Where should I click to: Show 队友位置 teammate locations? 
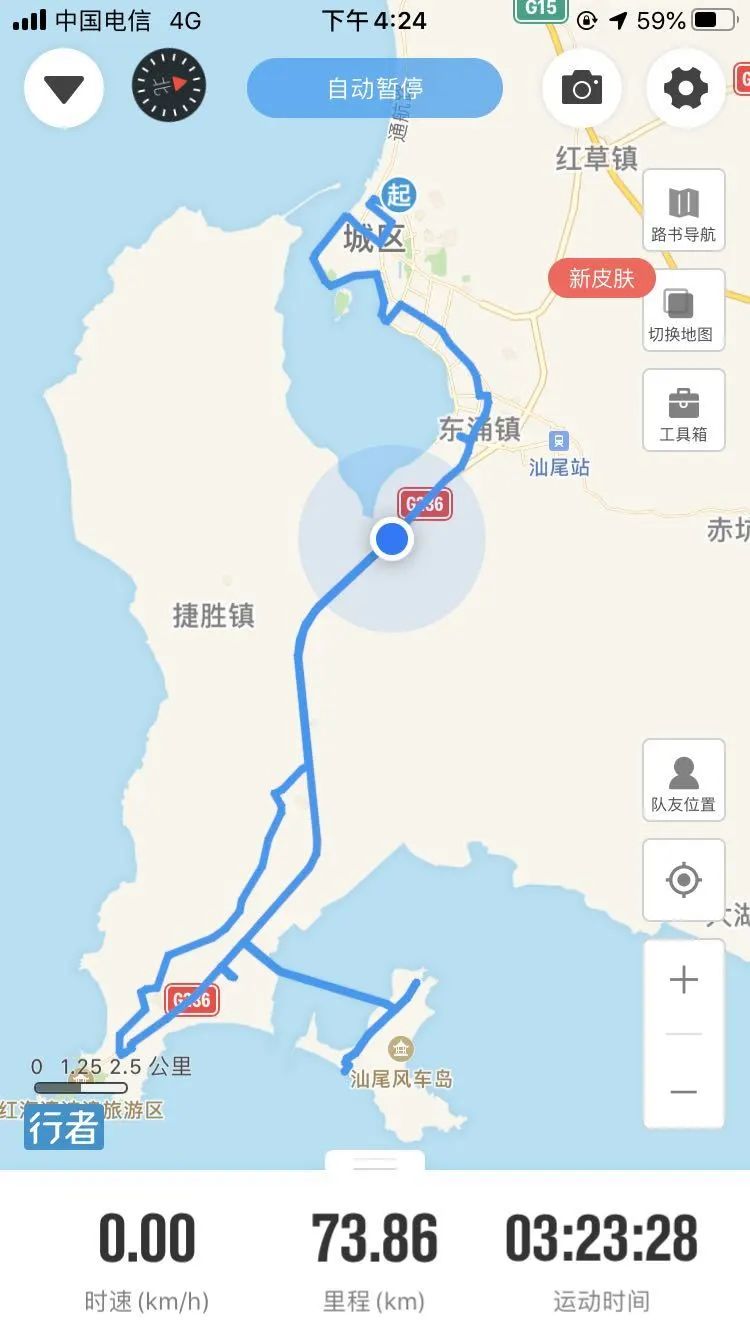(x=684, y=781)
